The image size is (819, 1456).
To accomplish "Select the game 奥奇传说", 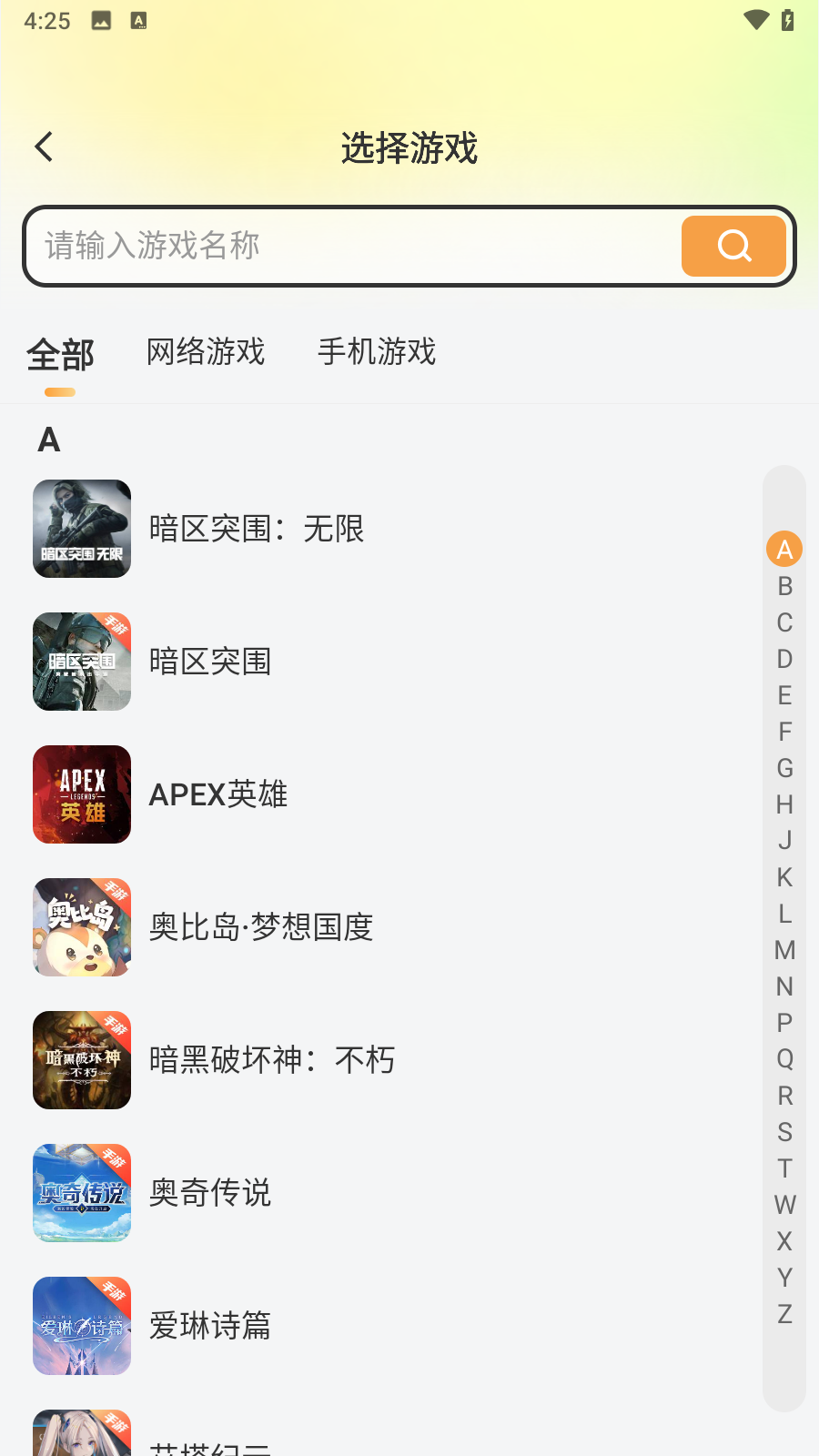I will pyautogui.click(x=210, y=1193).
